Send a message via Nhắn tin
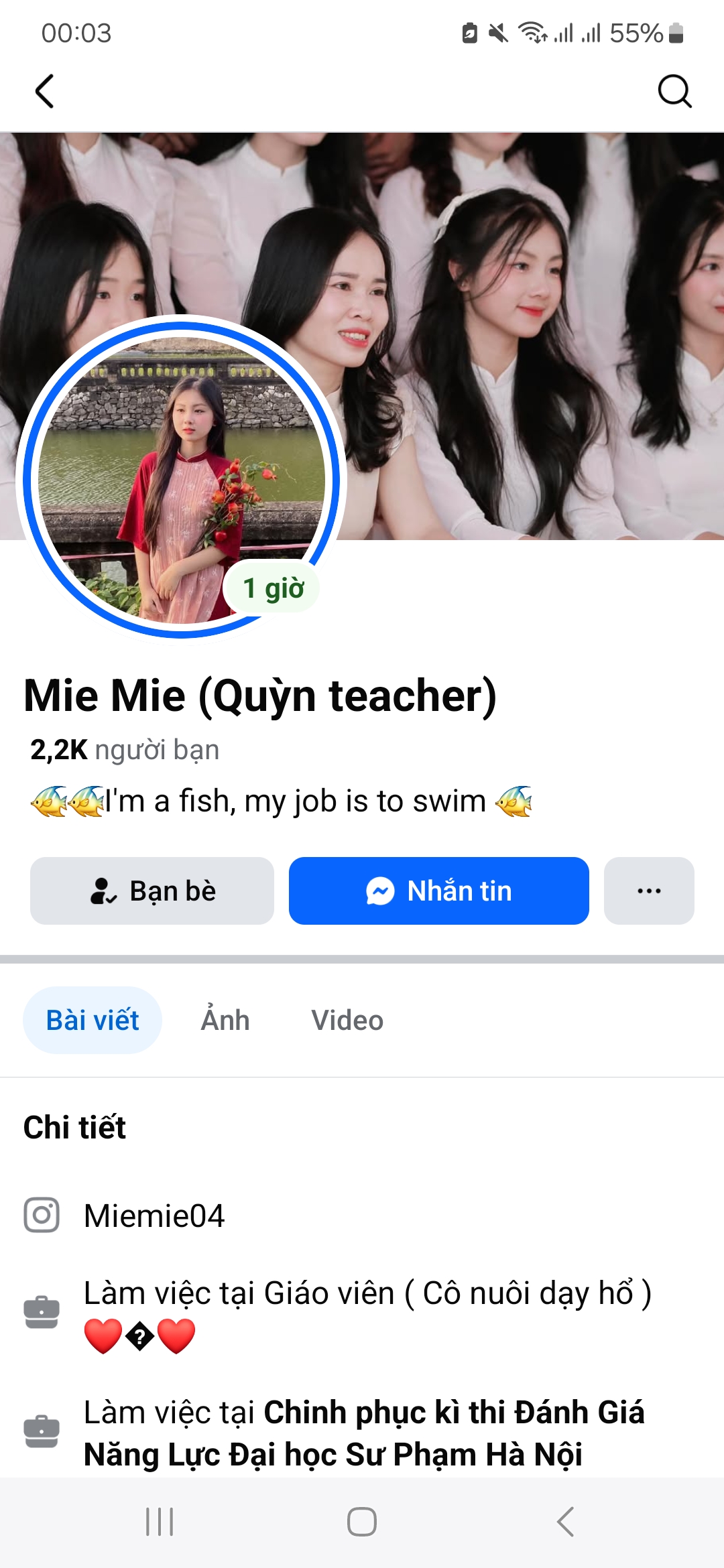This screenshot has height=1568, width=724. pyautogui.click(x=438, y=891)
